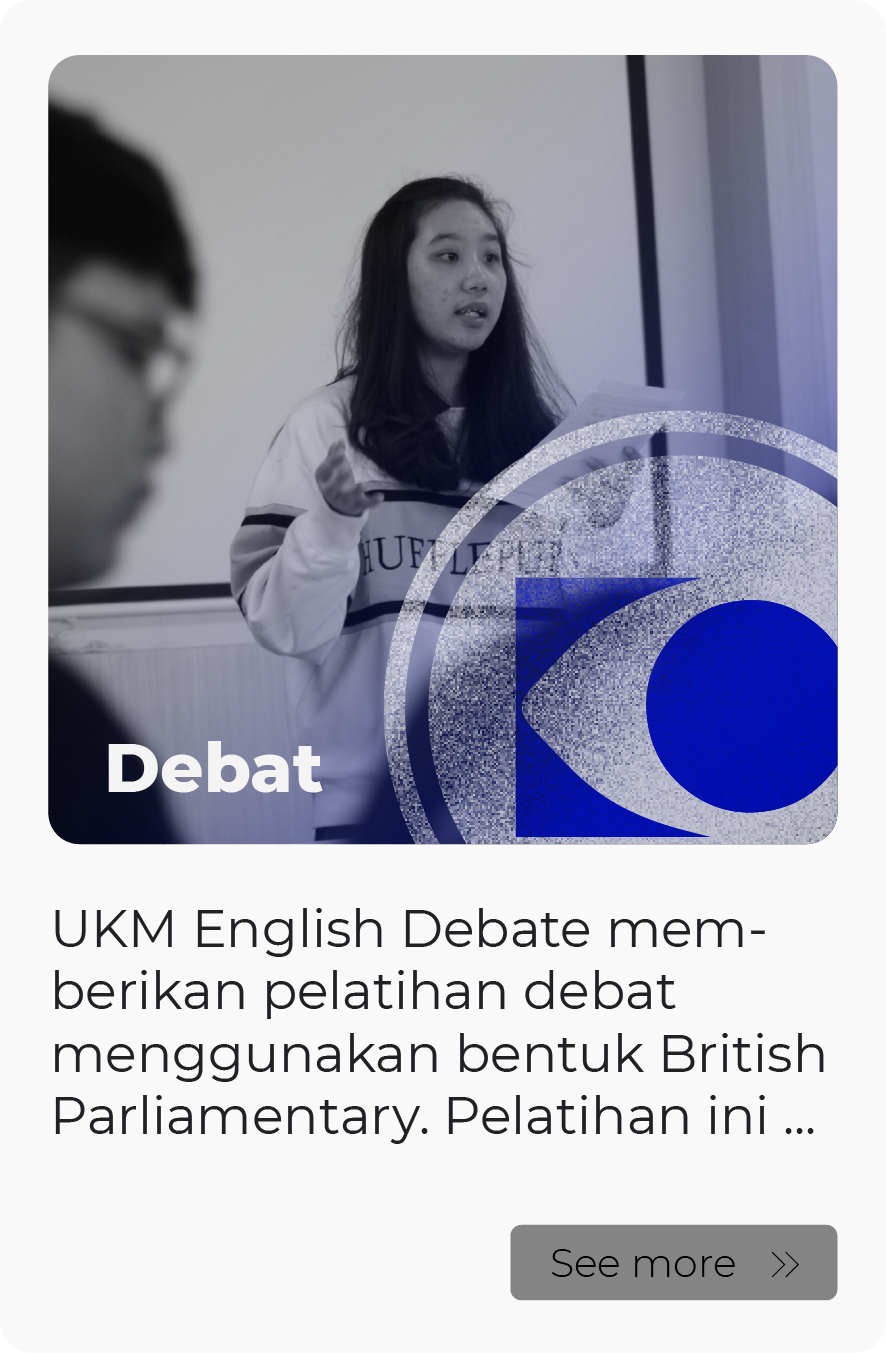This screenshot has height=1353, width=886.
Task: Tap the See more button
Action: [x=673, y=1263]
